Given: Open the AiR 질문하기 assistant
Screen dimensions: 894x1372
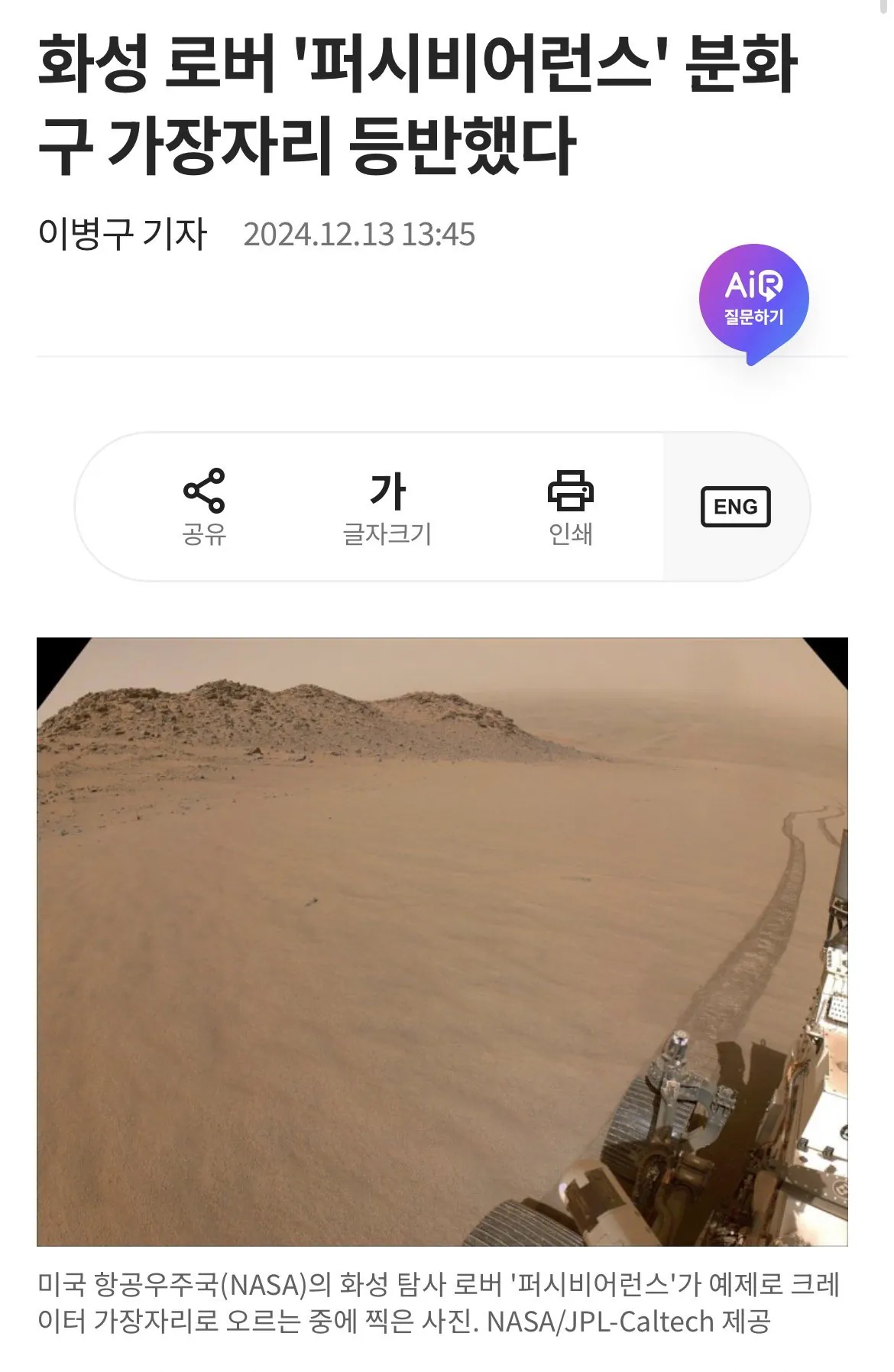Looking at the screenshot, I should pyautogui.click(x=753, y=300).
